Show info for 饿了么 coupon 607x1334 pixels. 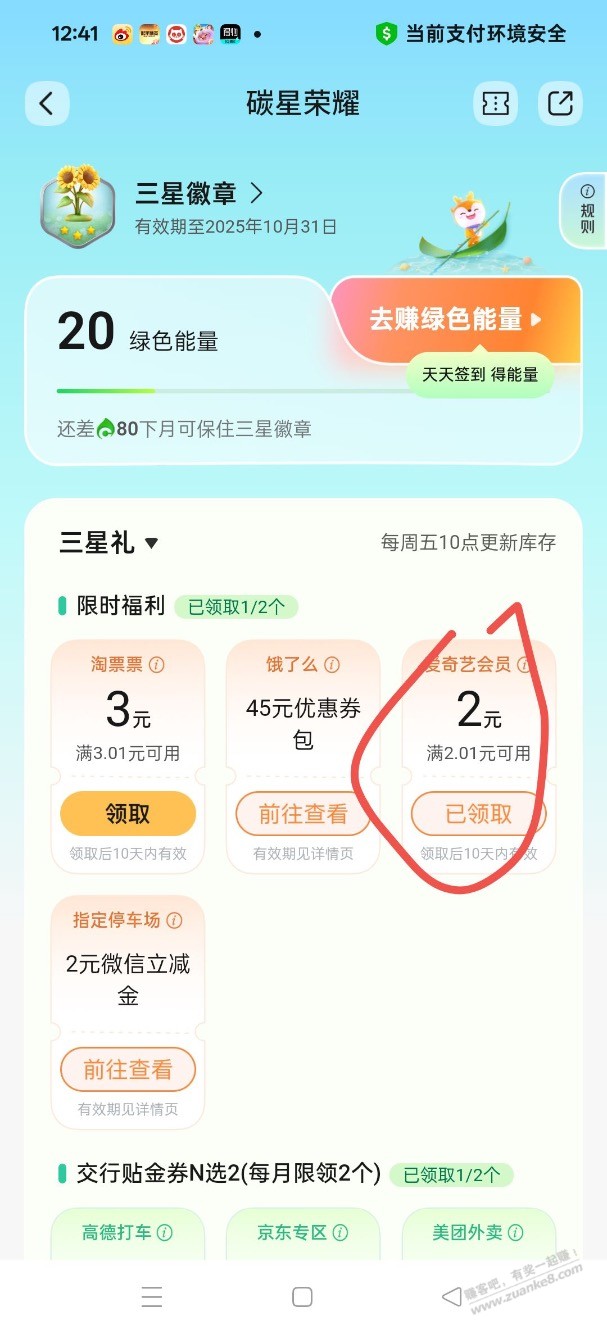pyautogui.click(x=332, y=665)
